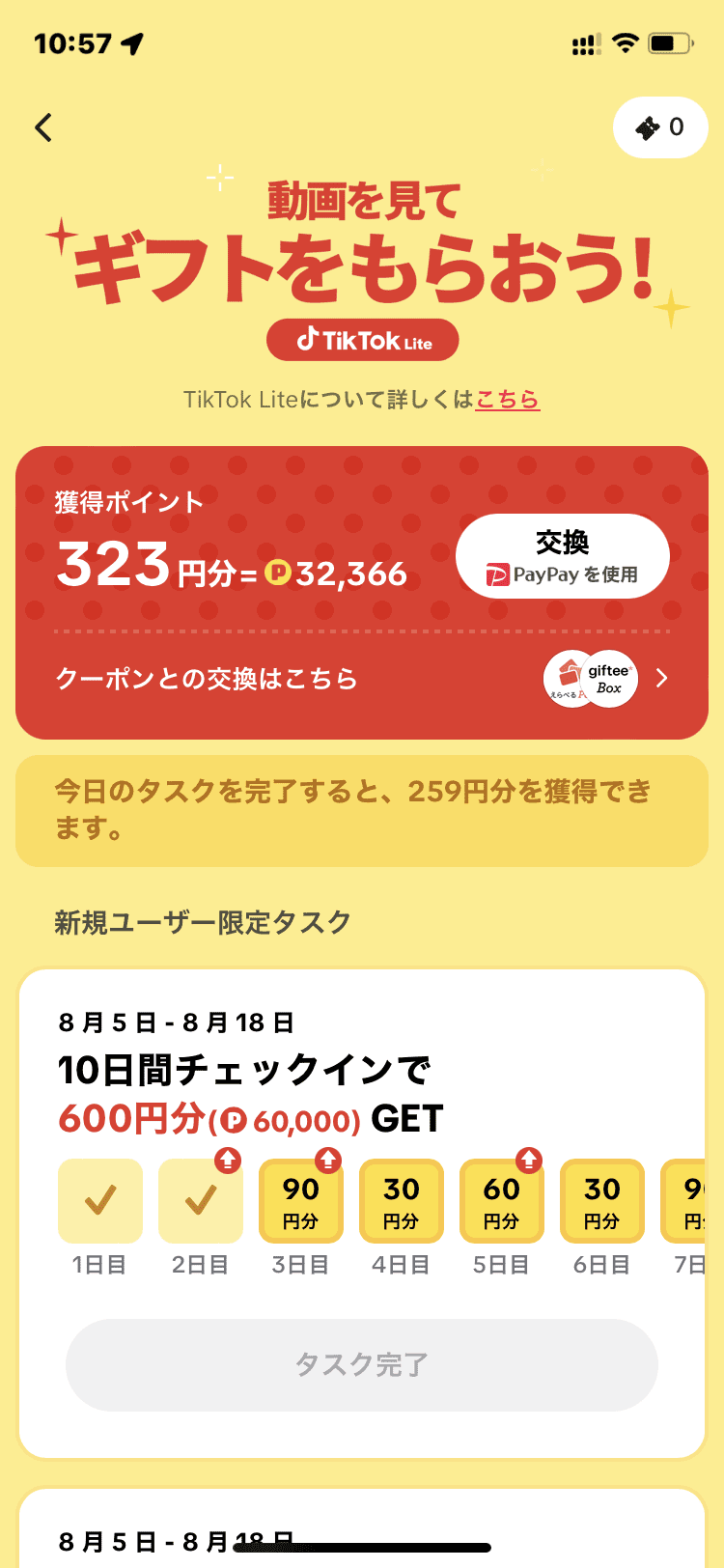Screen dimensions: 724x1568
Task: Open the こちら link about TikTok Lite
Action: [x=507, y=399]
